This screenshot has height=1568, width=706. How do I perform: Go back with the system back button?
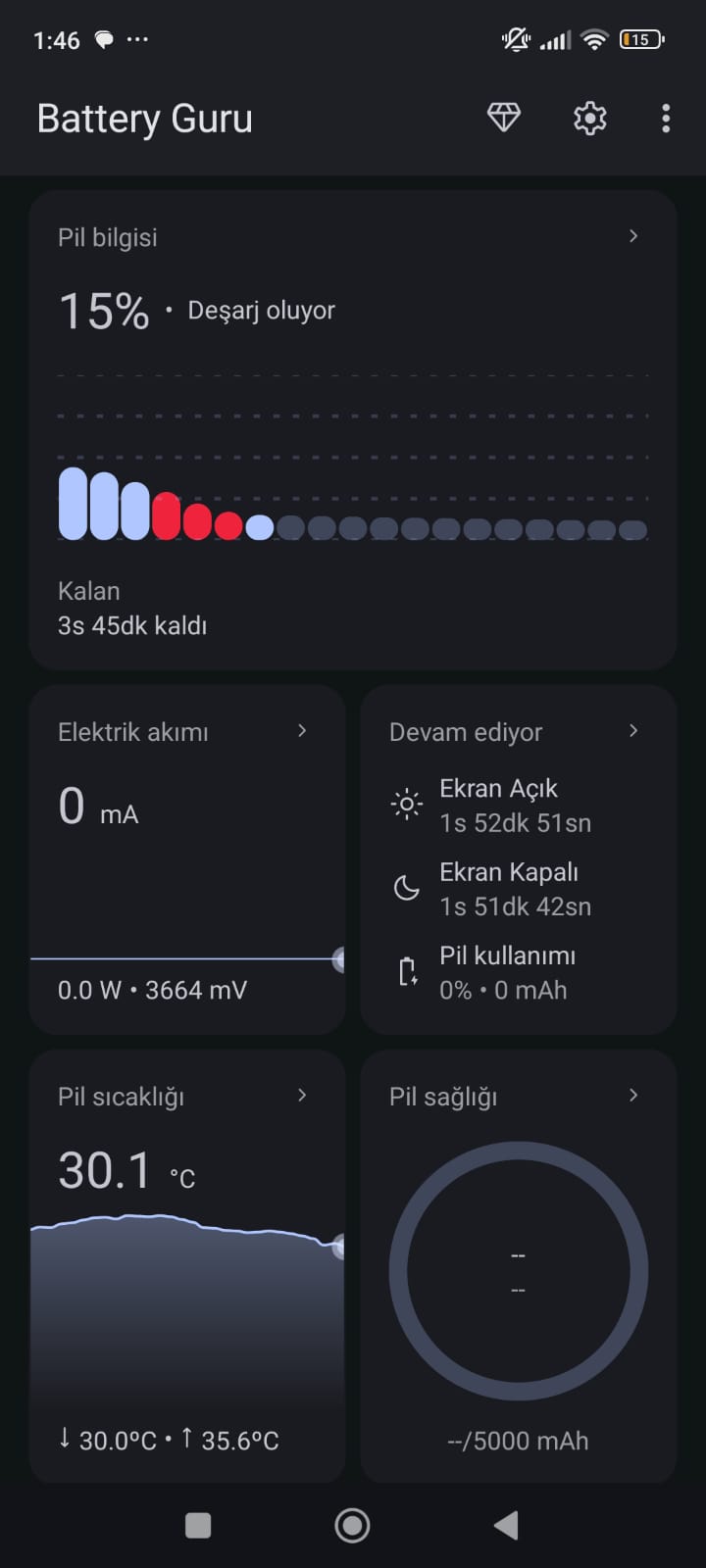(x=506, y=1525)
